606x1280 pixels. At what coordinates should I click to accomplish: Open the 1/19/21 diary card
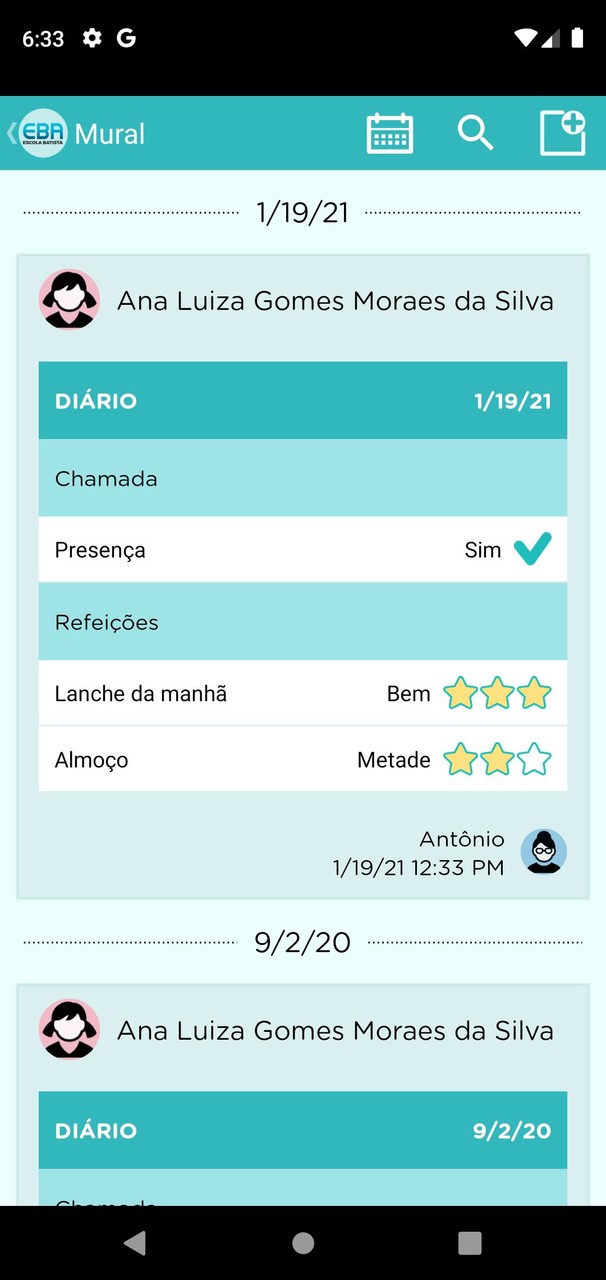click(x=302, y=401)
